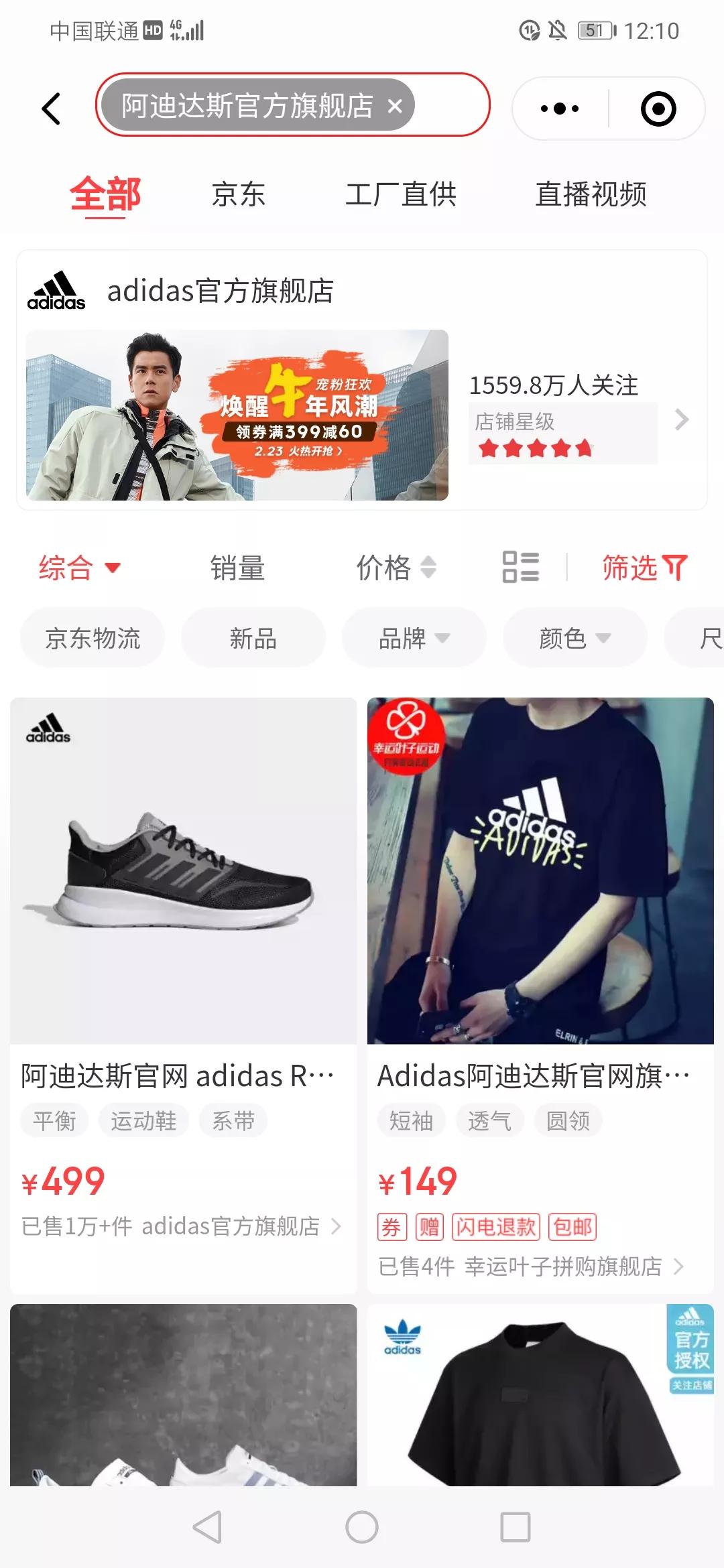Open the three-dot mini-program menu
This screenshot has width=724, height=1568.
click(x=560, y=108)
